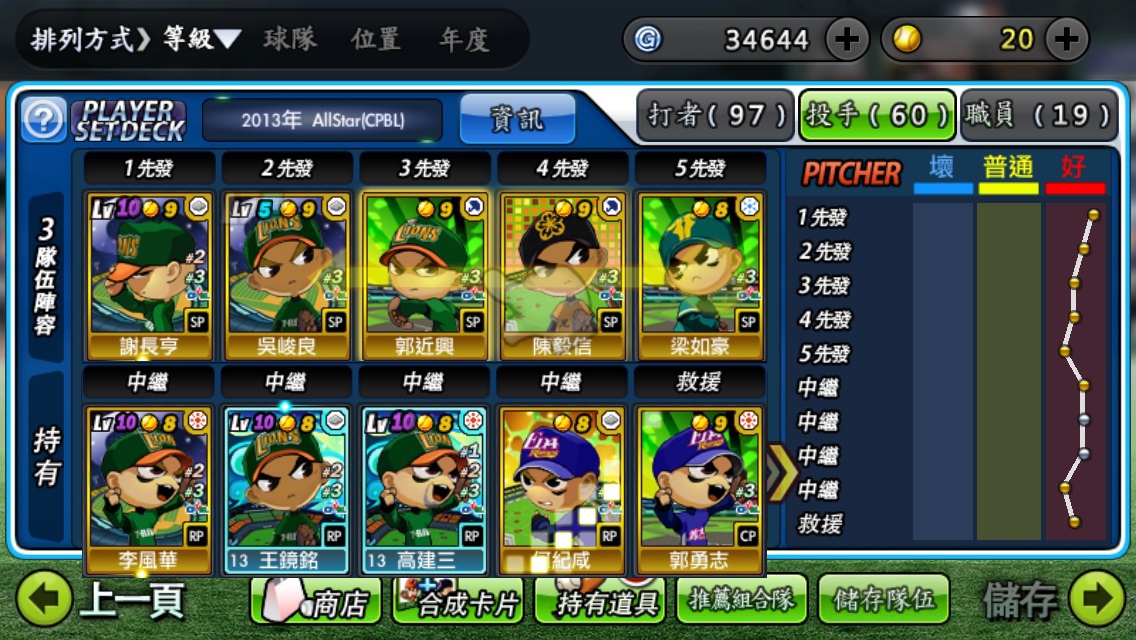Add more gold balls with plus button
This screenshot has height=640, width=1136.
pos(1066,40)
